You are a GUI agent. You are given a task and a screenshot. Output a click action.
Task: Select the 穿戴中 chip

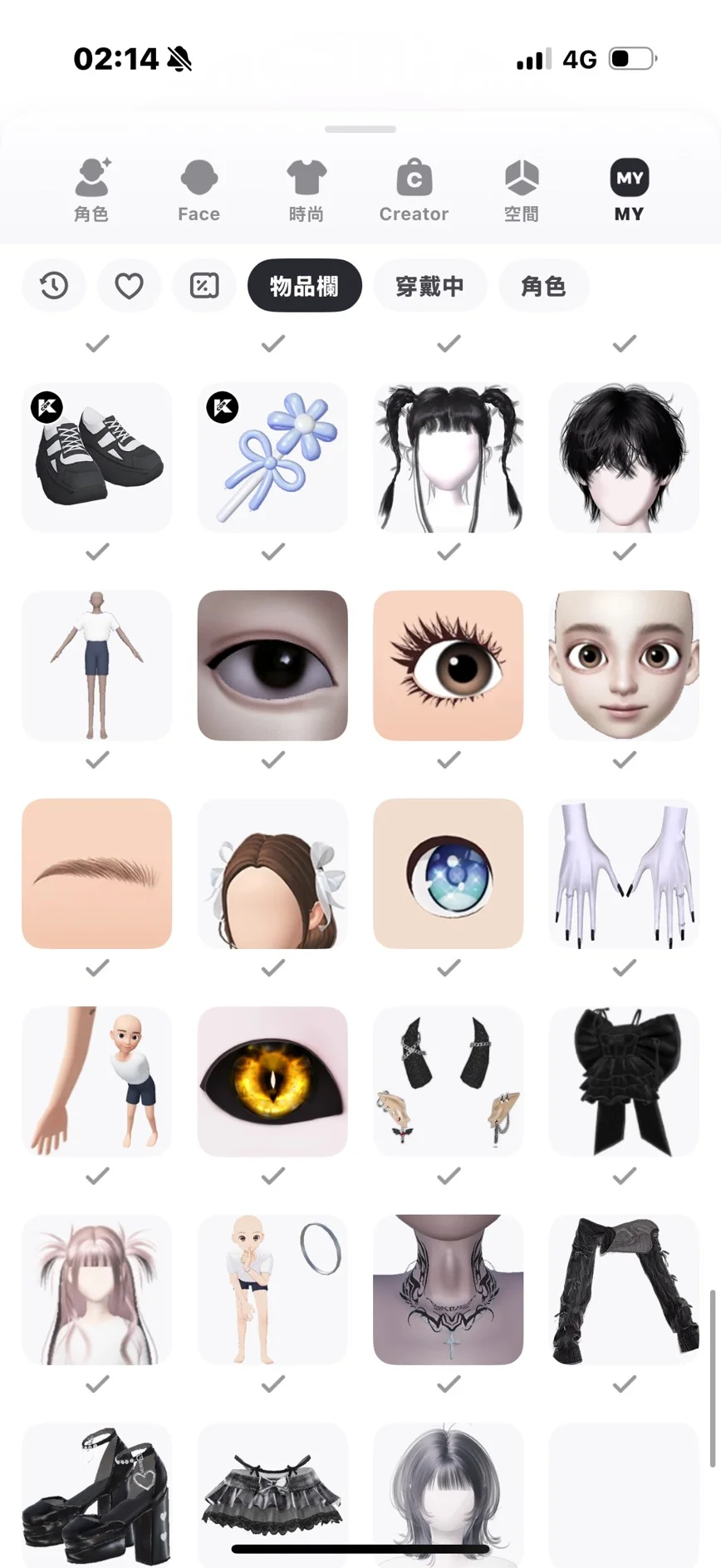429,286
